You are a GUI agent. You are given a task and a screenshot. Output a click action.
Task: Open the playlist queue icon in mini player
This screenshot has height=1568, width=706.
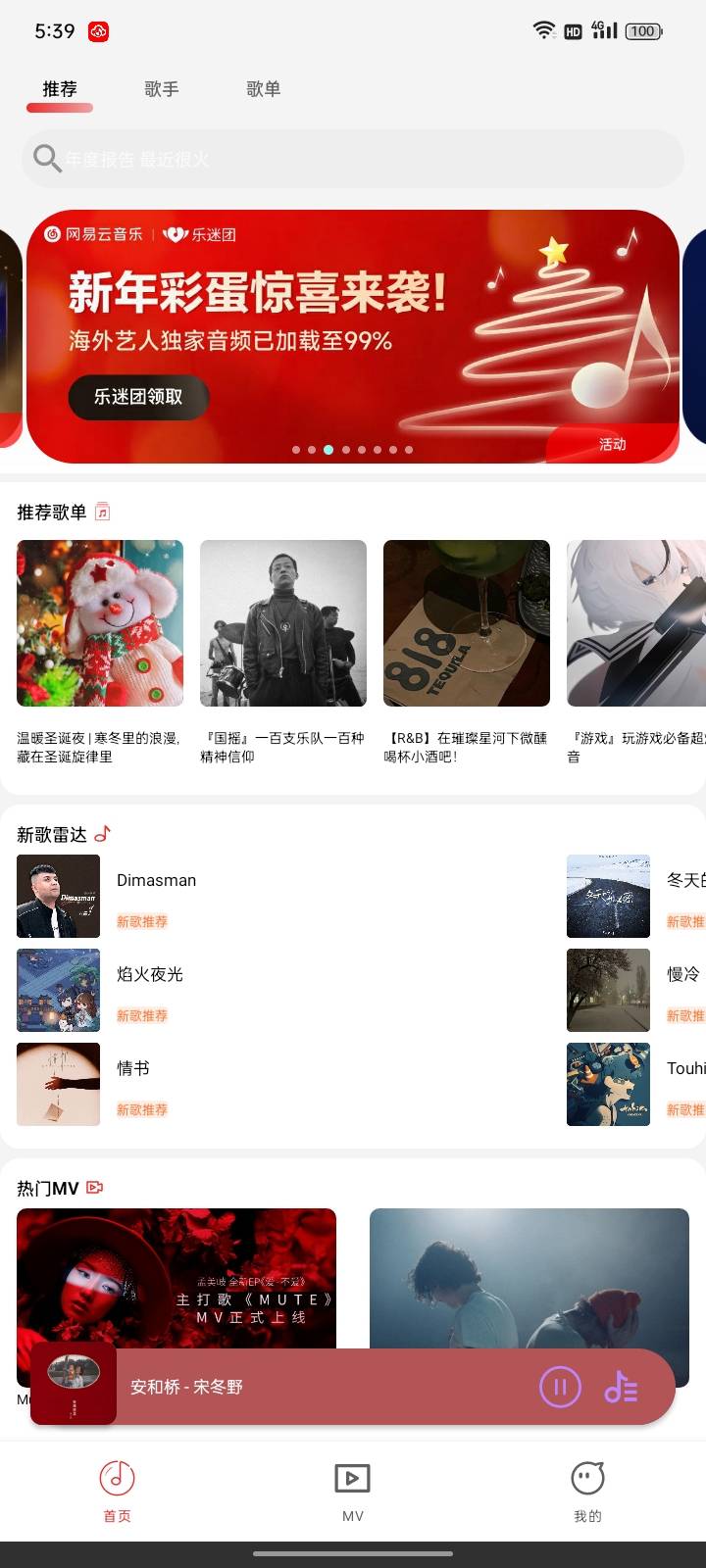tap(622, 1387)
